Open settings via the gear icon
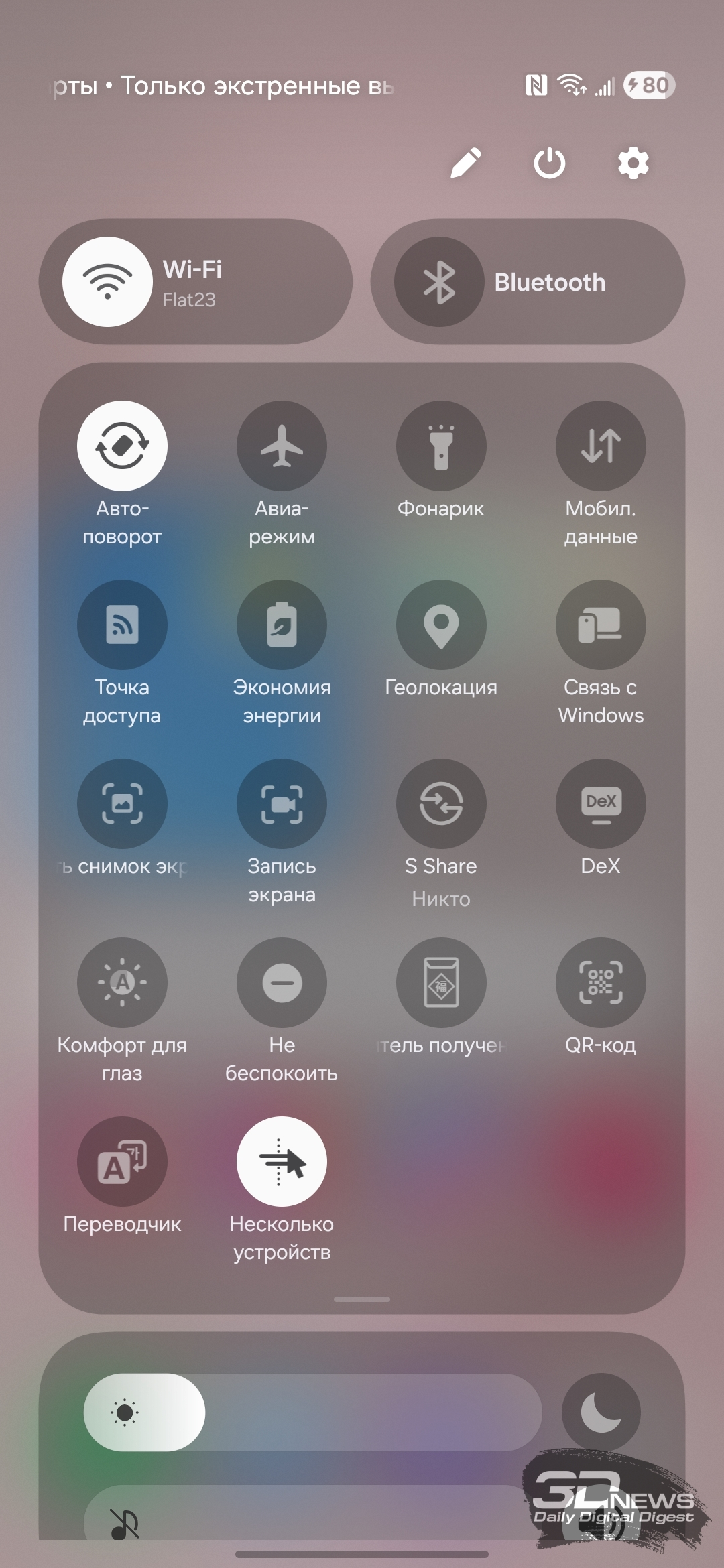 click(633, 163)
